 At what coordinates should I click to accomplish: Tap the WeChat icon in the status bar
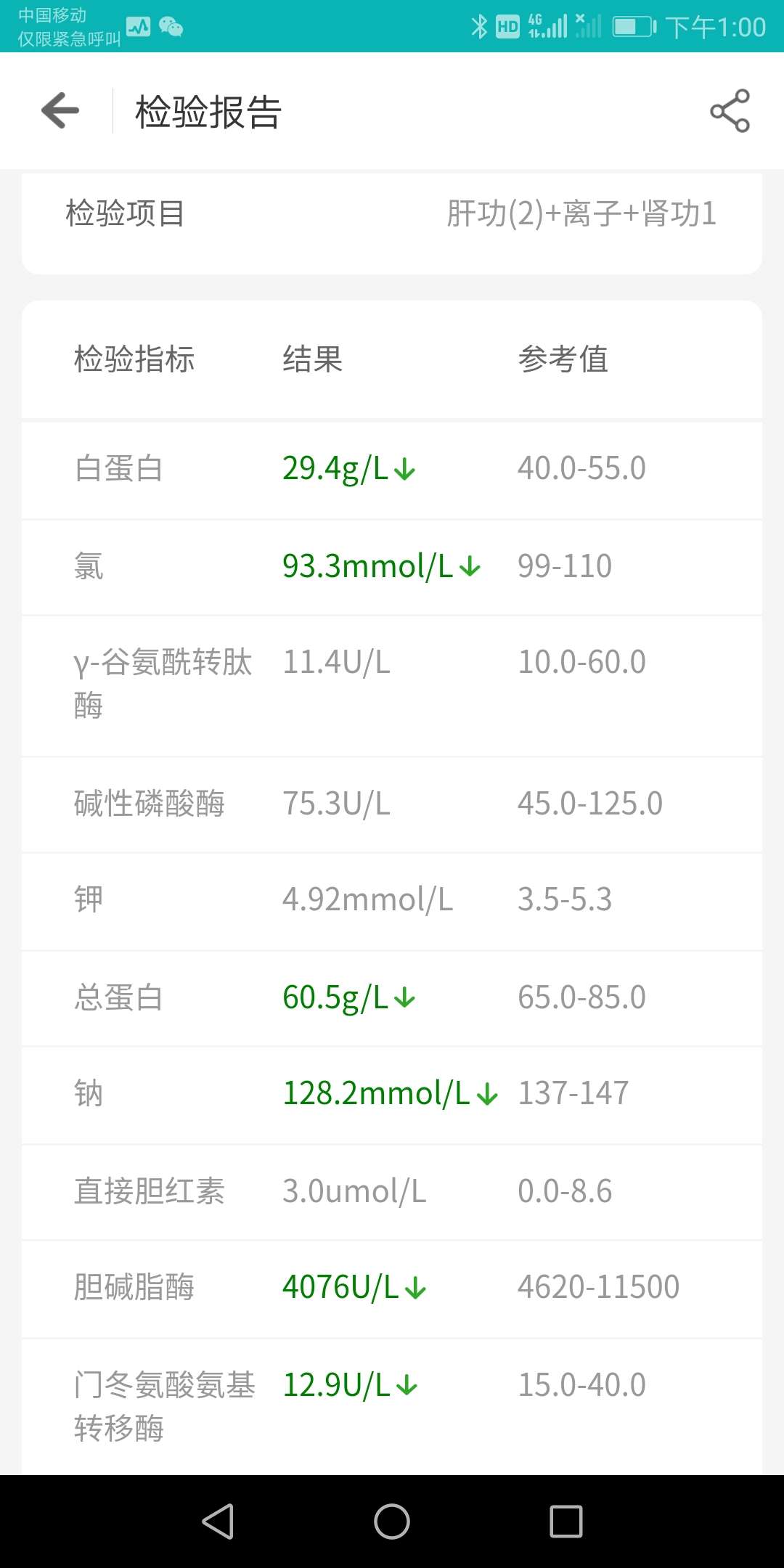(x=171, y=28)
